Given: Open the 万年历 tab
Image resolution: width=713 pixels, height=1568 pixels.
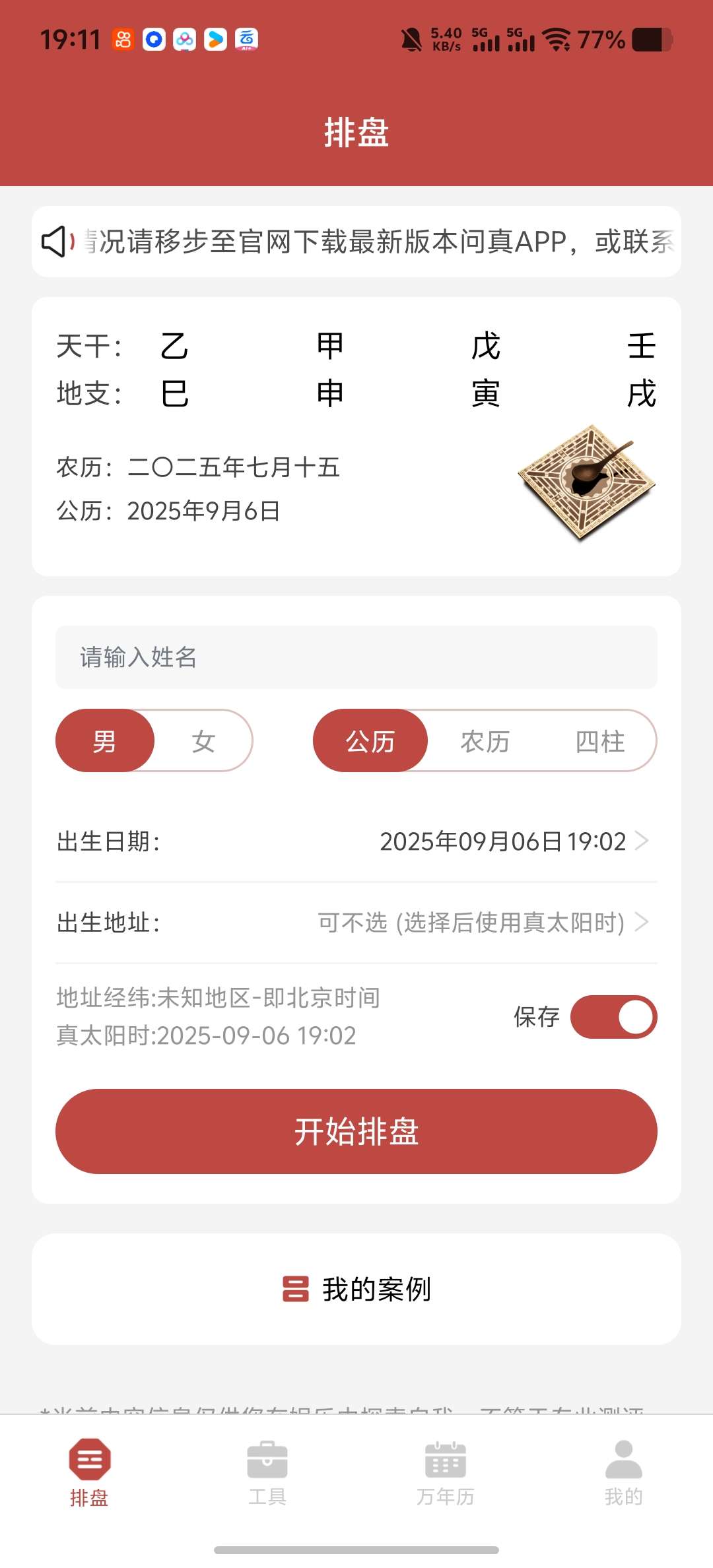Looking at the screenshot, I should [446, 1473].
